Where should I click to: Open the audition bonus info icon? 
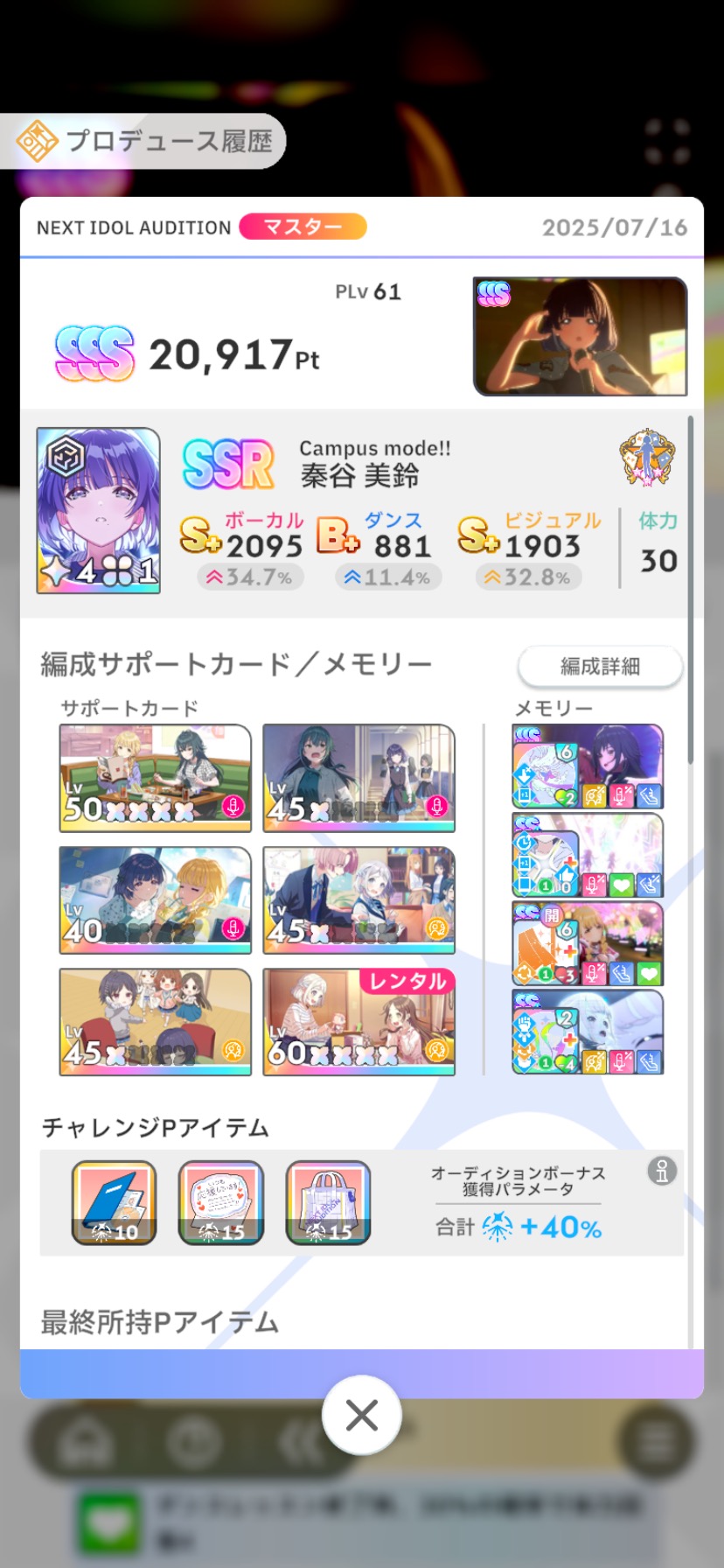662,1171
